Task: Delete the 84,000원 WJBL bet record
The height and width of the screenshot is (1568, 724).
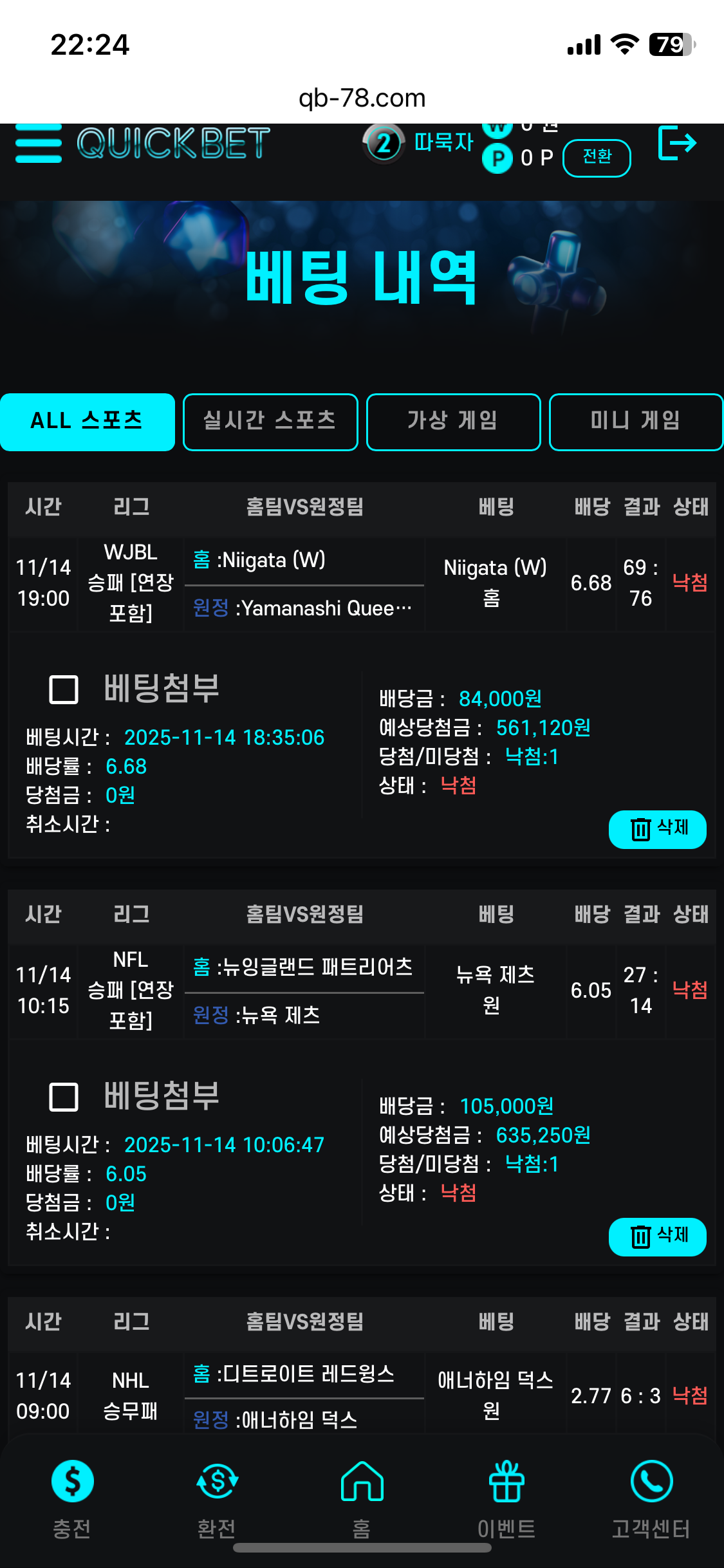Action: (x=657, y=829)
